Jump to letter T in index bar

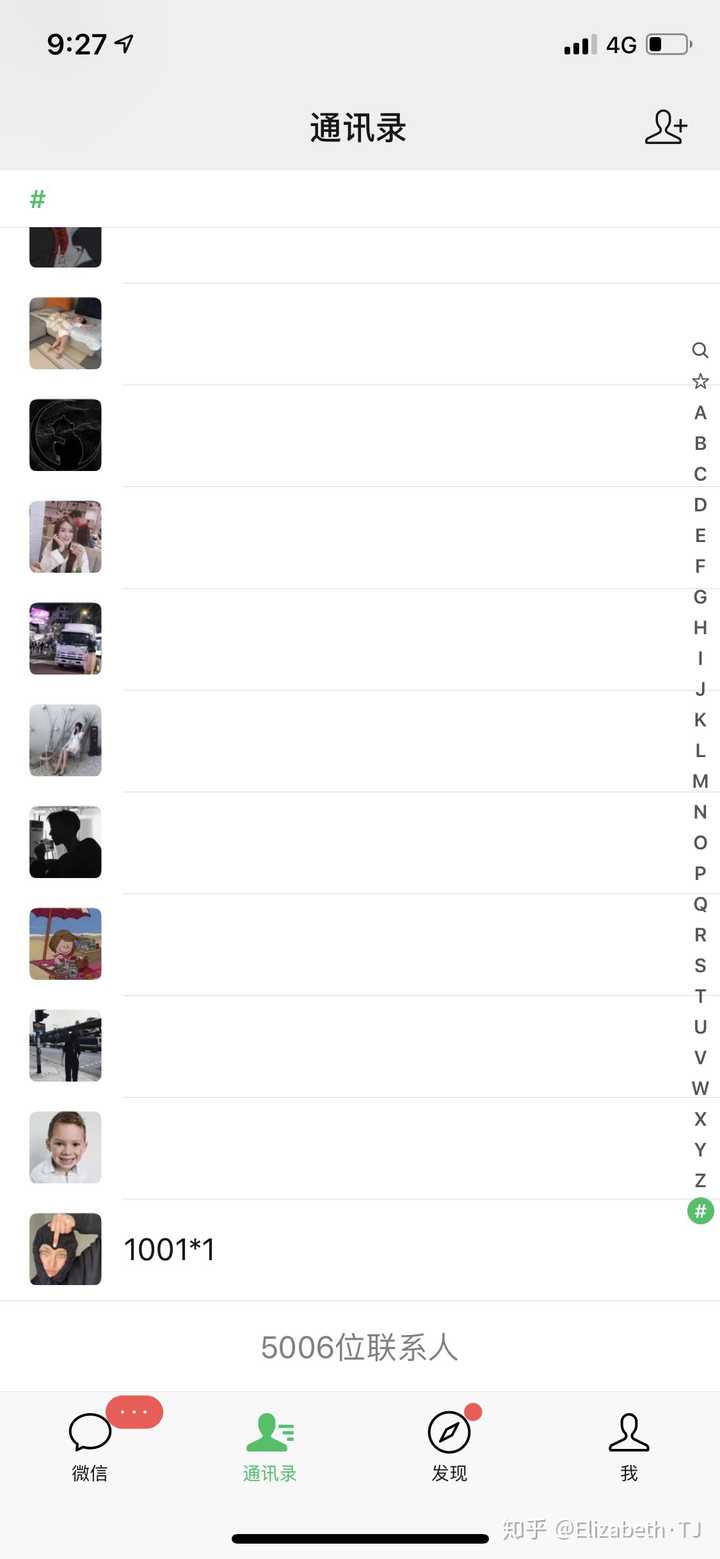700,996
